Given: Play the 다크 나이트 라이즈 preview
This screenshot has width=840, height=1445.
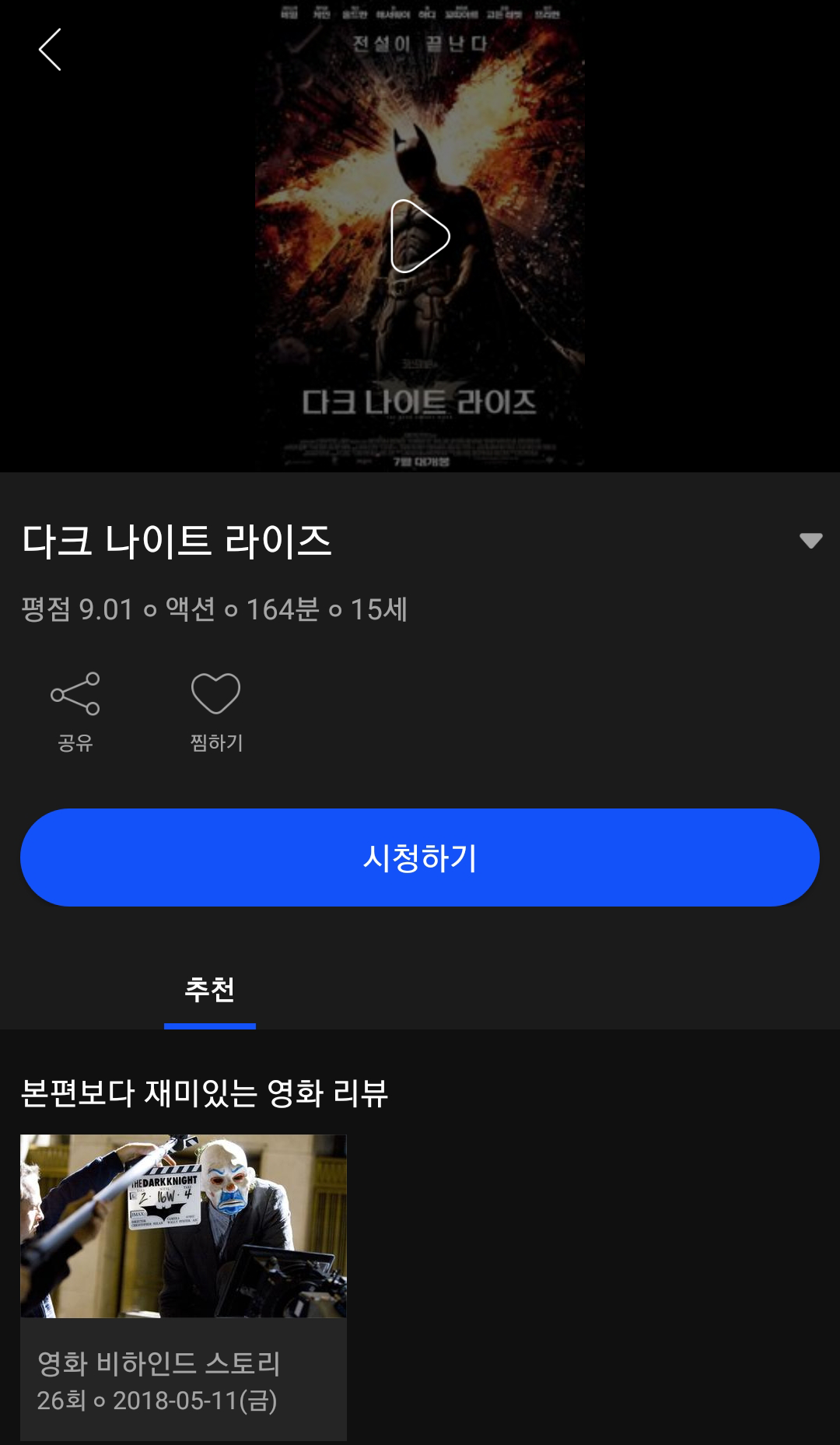Looking at the screenshot, I should (420, 236).
